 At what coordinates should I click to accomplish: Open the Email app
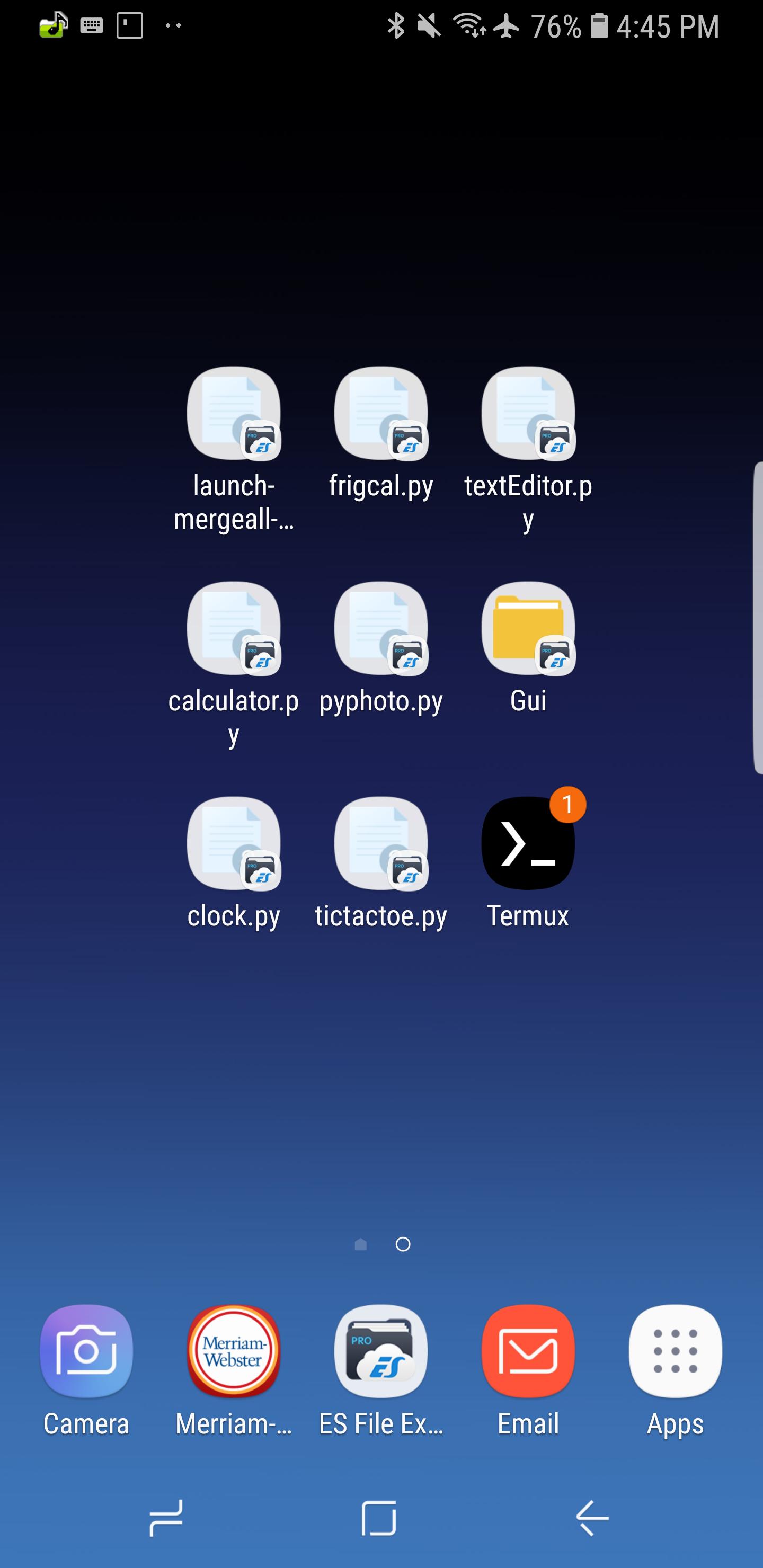[528, 1351]
